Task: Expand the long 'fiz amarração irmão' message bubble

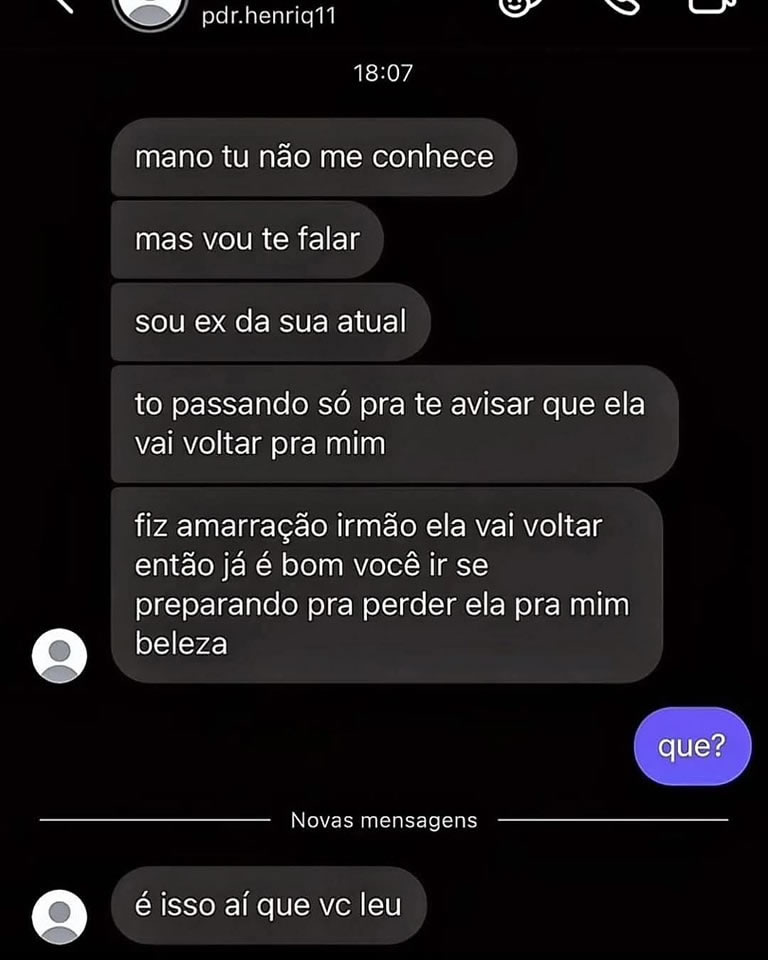Action: click(x=390, y=584)
